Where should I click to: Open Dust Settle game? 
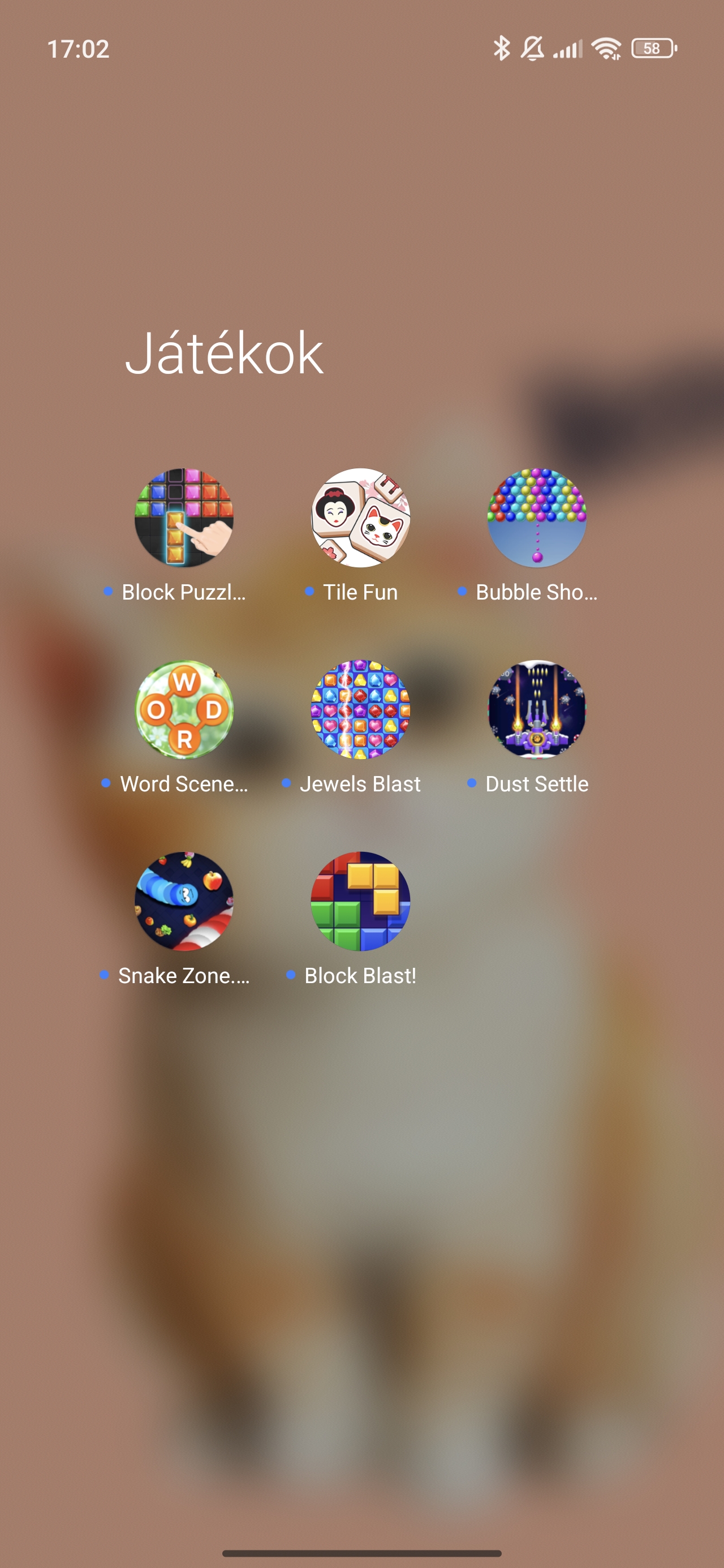coord(536,710)
